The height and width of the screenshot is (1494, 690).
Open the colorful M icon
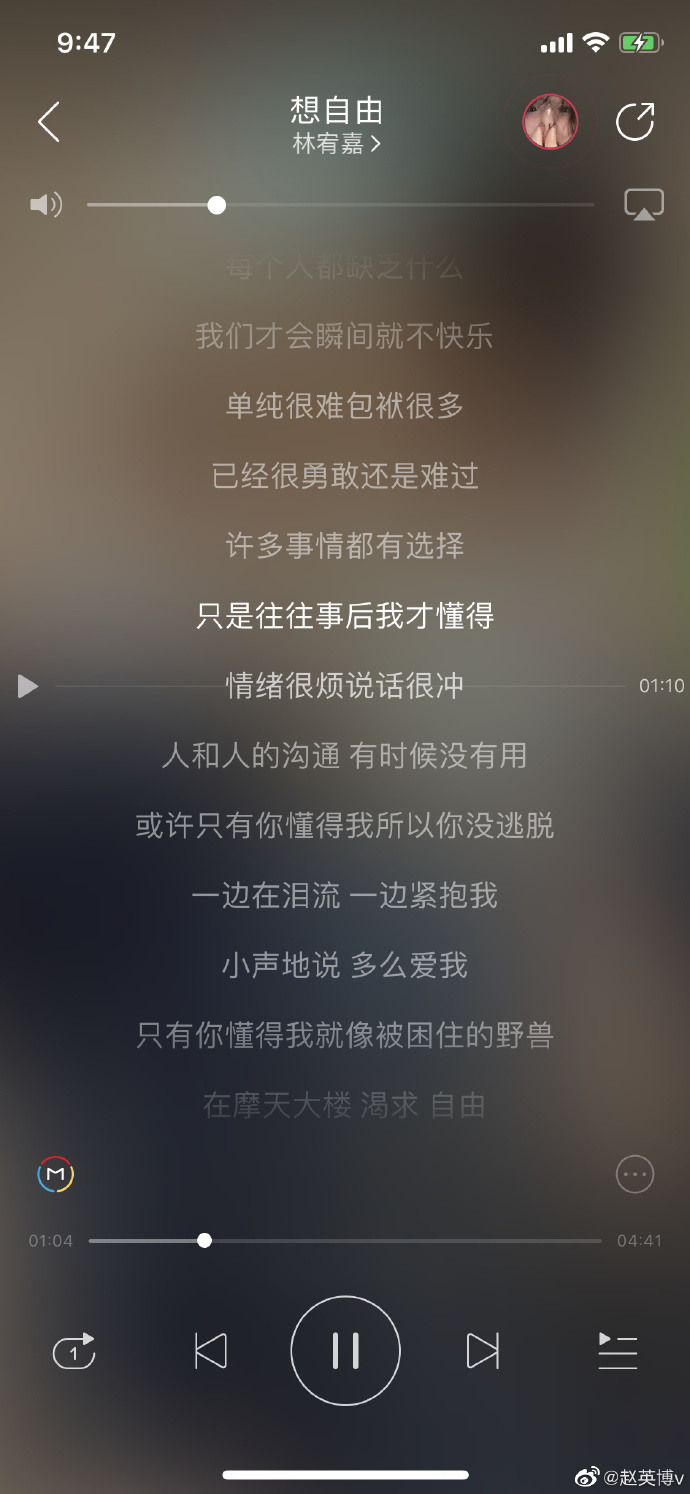56,1174
